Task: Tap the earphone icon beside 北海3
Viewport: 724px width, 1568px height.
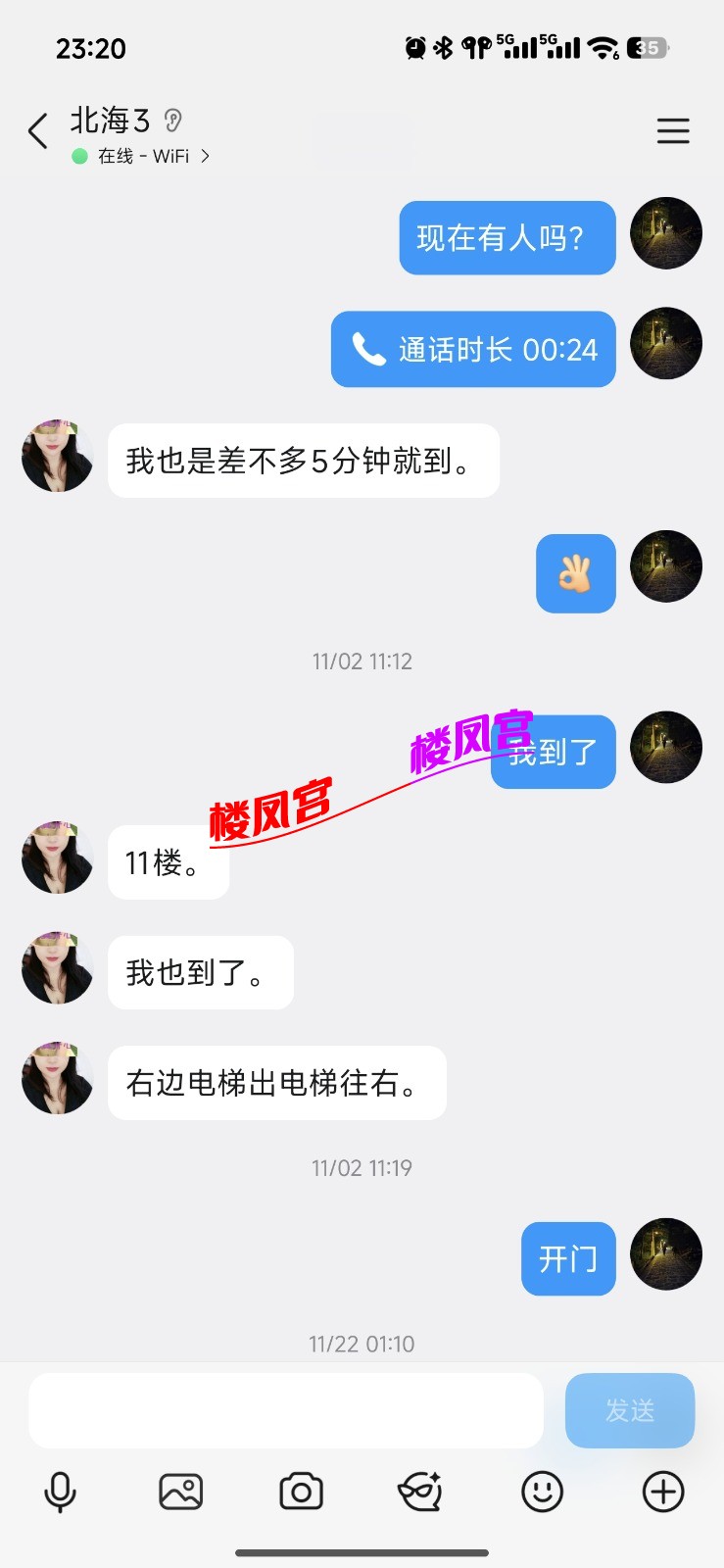Action: pyautogui.click(x=170, y=119)
